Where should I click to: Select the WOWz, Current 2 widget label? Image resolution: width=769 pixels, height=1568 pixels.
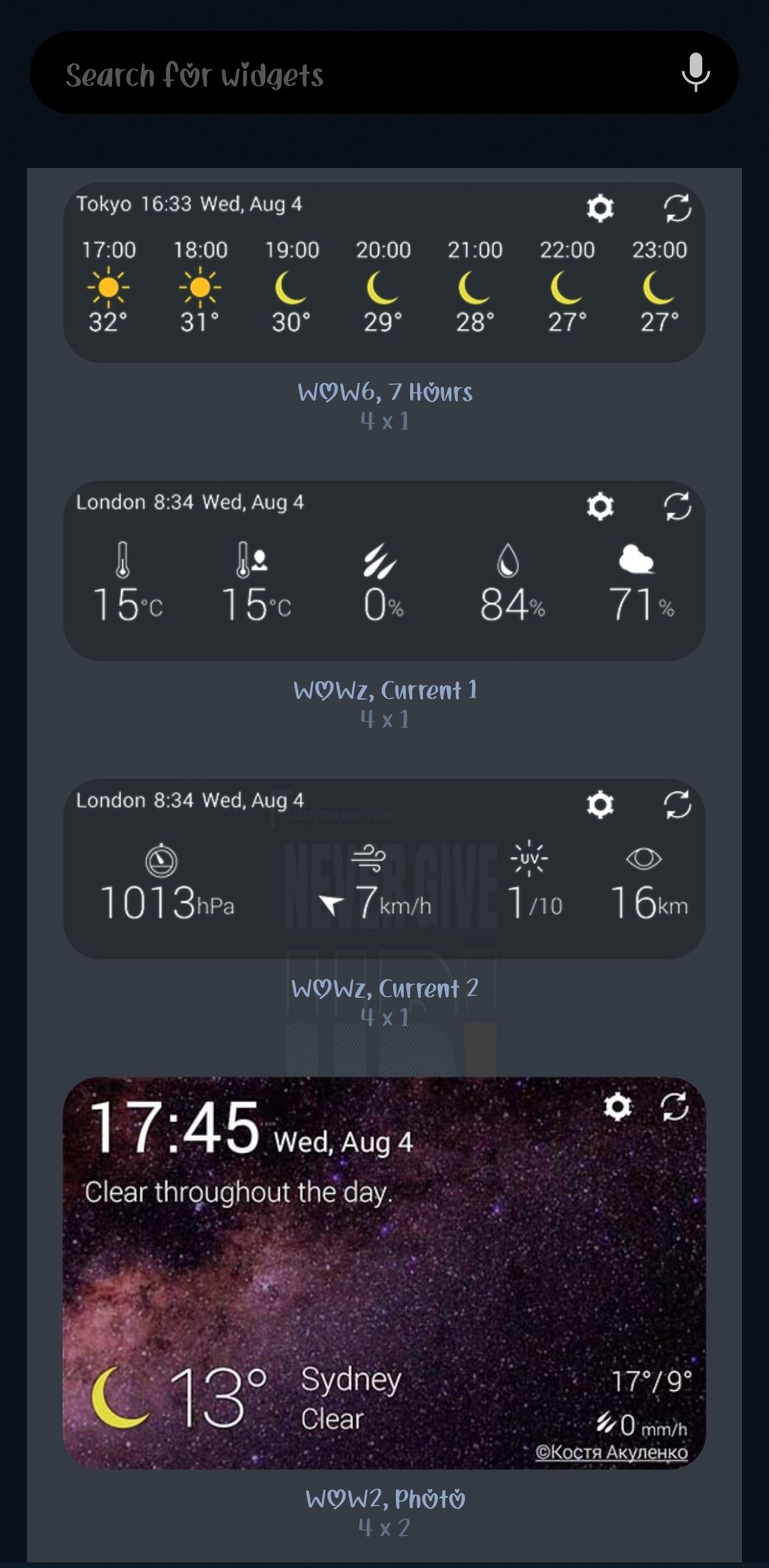pyautogui.click(x=384, y=989)
